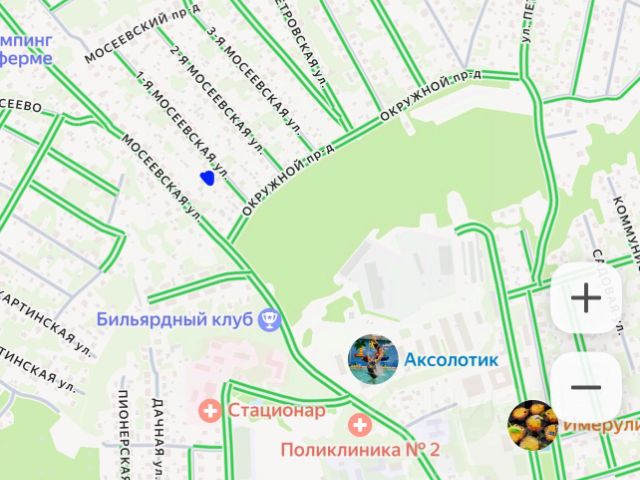The width and height of the screenshot is (640, 480).
Task: Open the Аксолотик place marker
Action: [x=372, y=359]
